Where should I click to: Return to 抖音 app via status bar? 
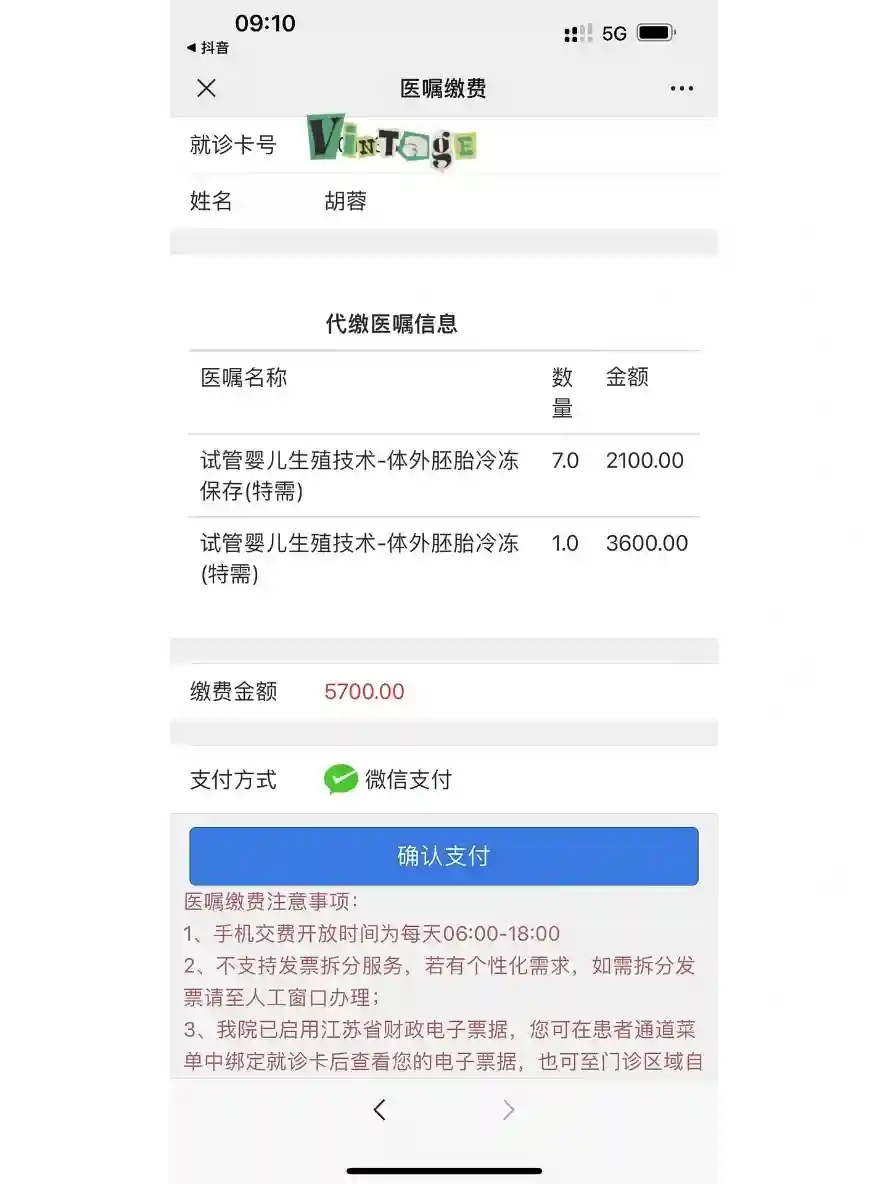(208, 47)
